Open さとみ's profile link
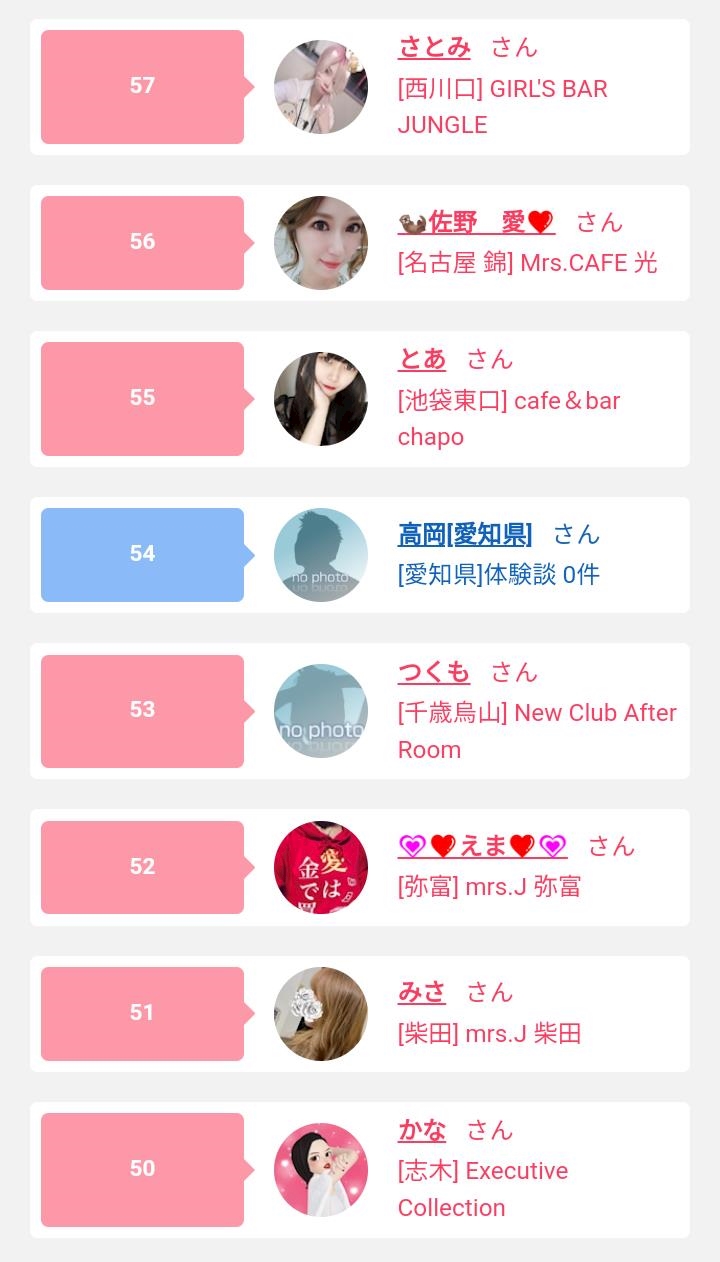The width and height of the screenshot is (720, 1262). coord(434,47)
